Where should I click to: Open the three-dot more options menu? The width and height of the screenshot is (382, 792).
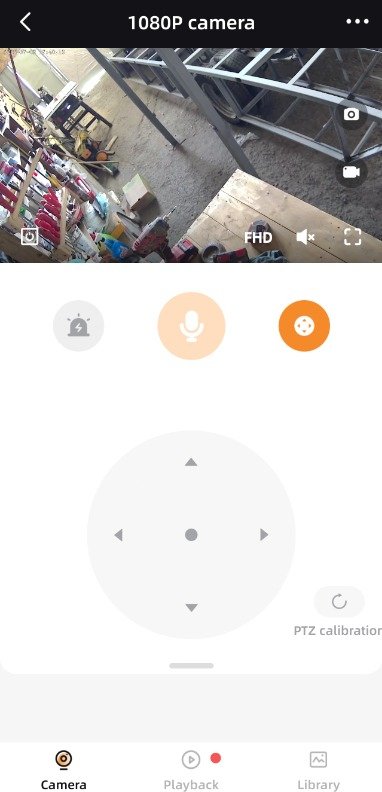[357, 22]
